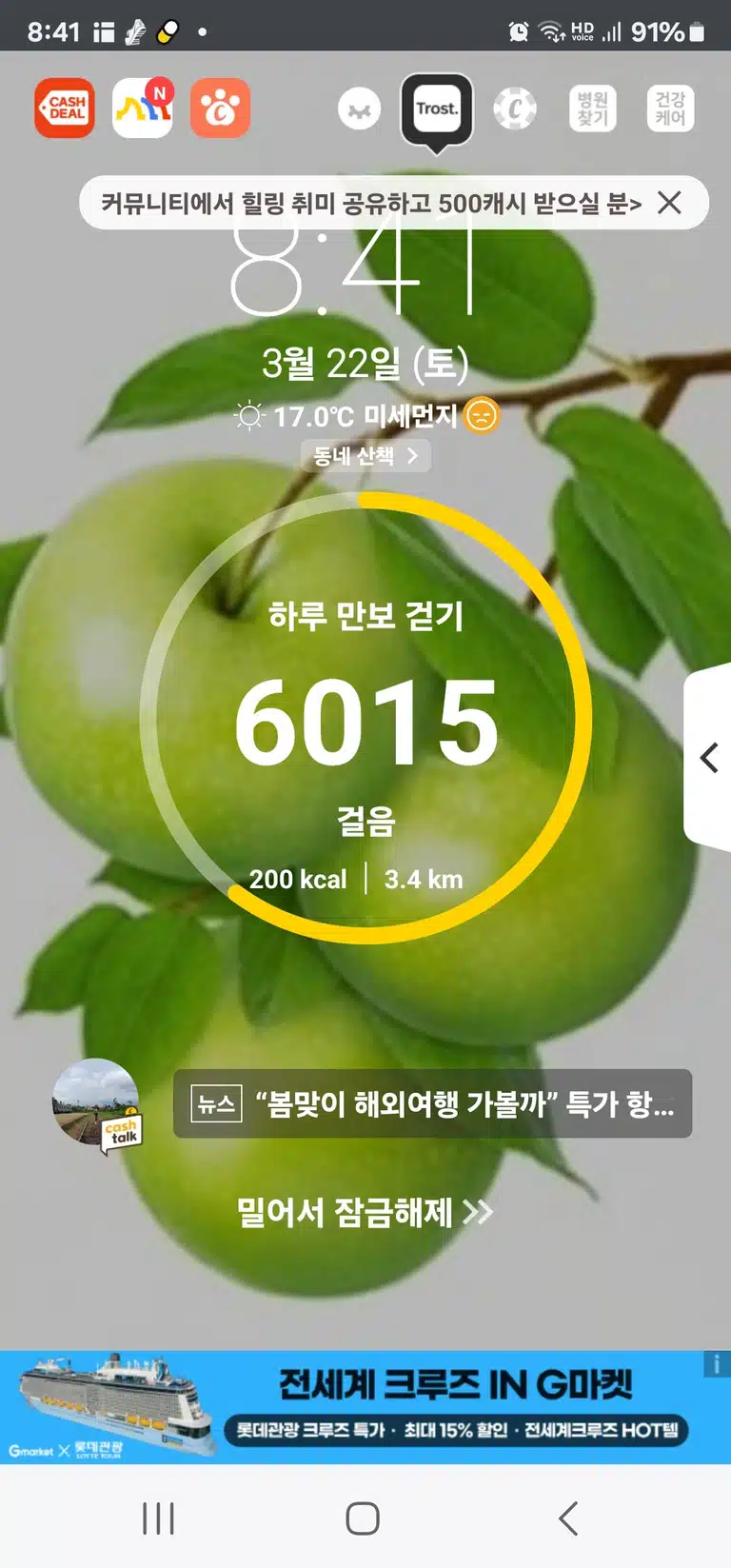
Task: Open the community healing hobby promotion
Action: point(371,203)
